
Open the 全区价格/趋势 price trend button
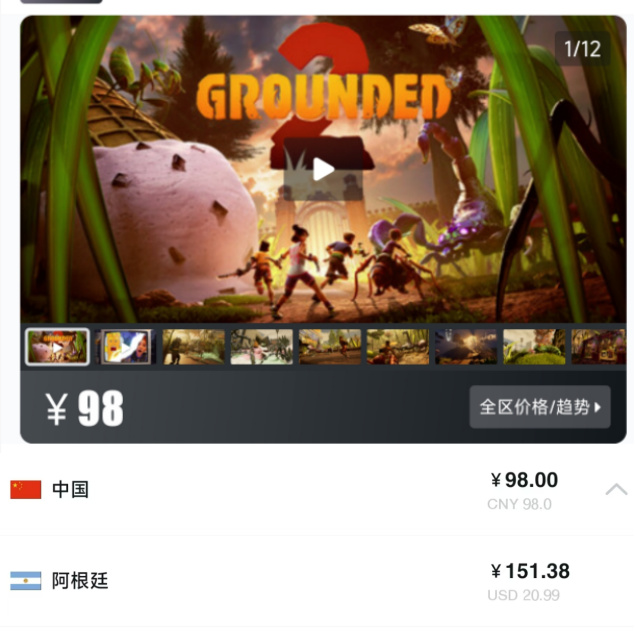click(x=540, y=407)
